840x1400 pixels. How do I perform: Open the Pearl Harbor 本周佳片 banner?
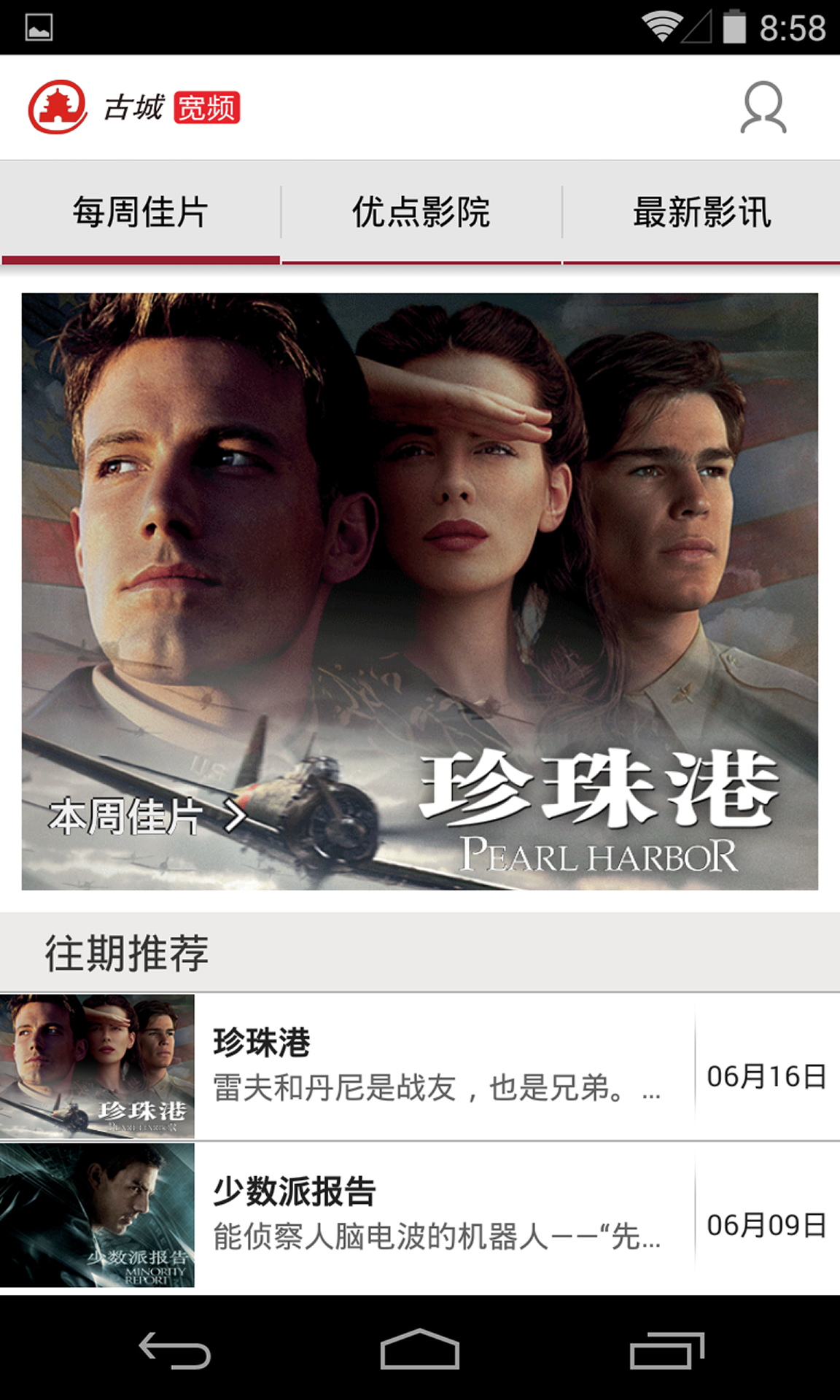(419, 591)
